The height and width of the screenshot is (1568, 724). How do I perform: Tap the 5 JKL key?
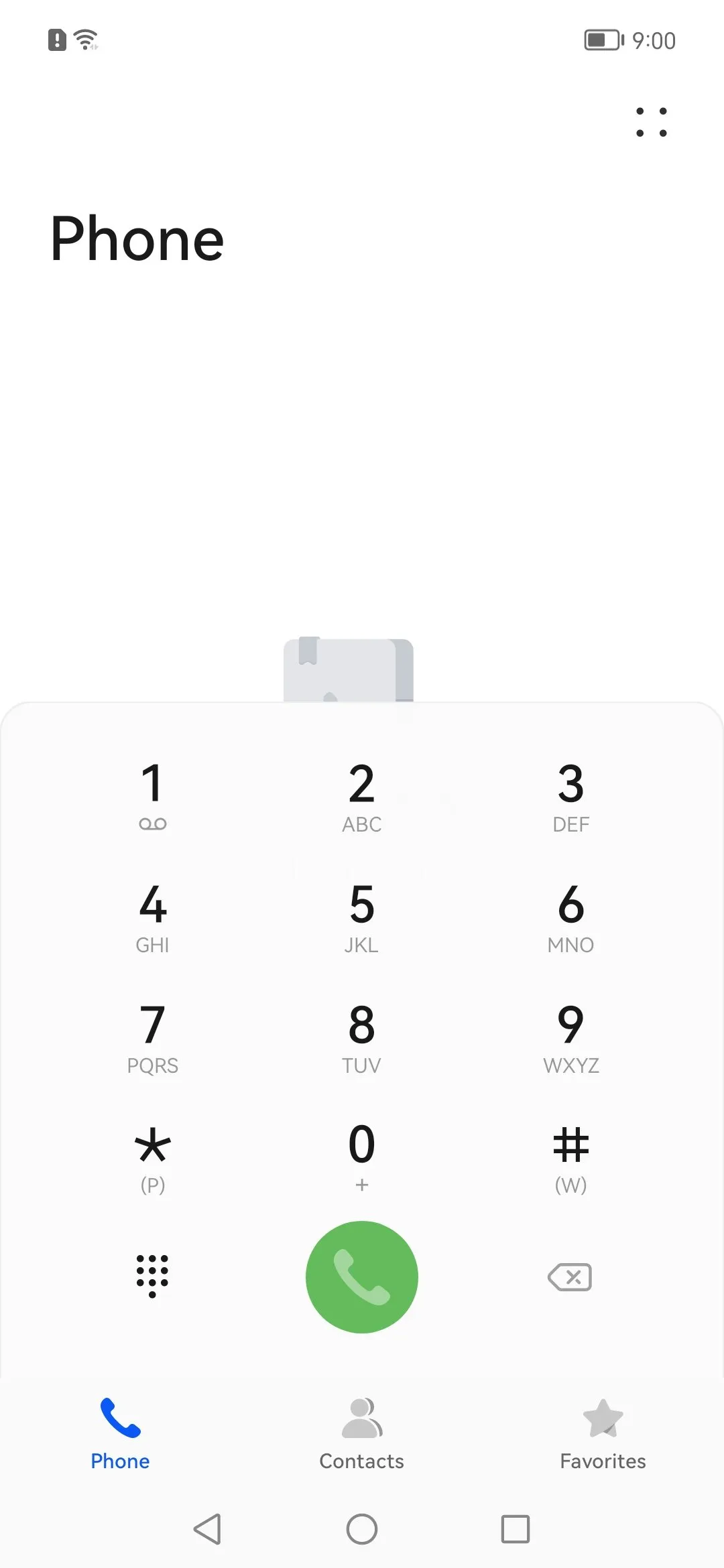[x=362, y=916]
